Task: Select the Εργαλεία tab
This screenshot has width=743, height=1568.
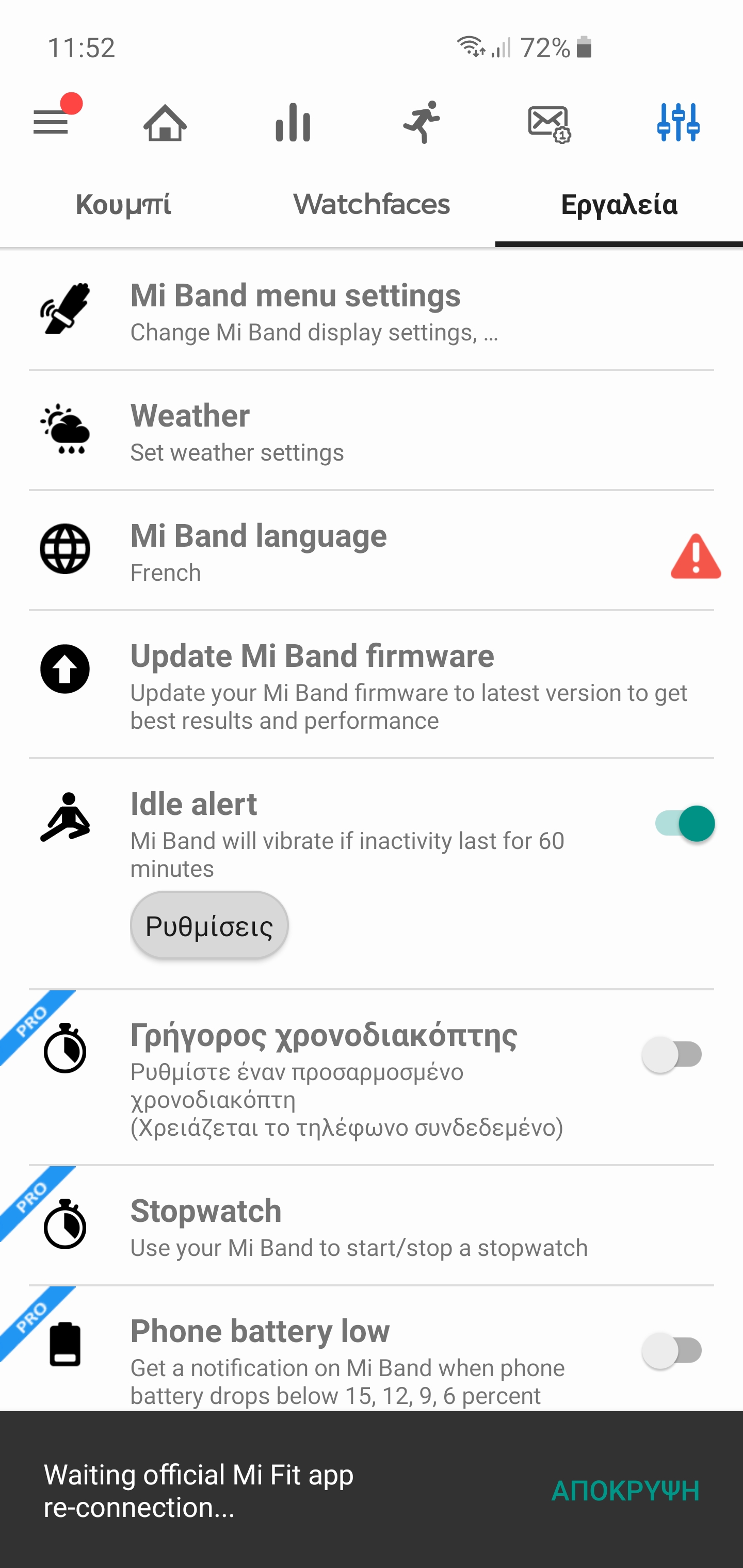Action: point(619,205)
